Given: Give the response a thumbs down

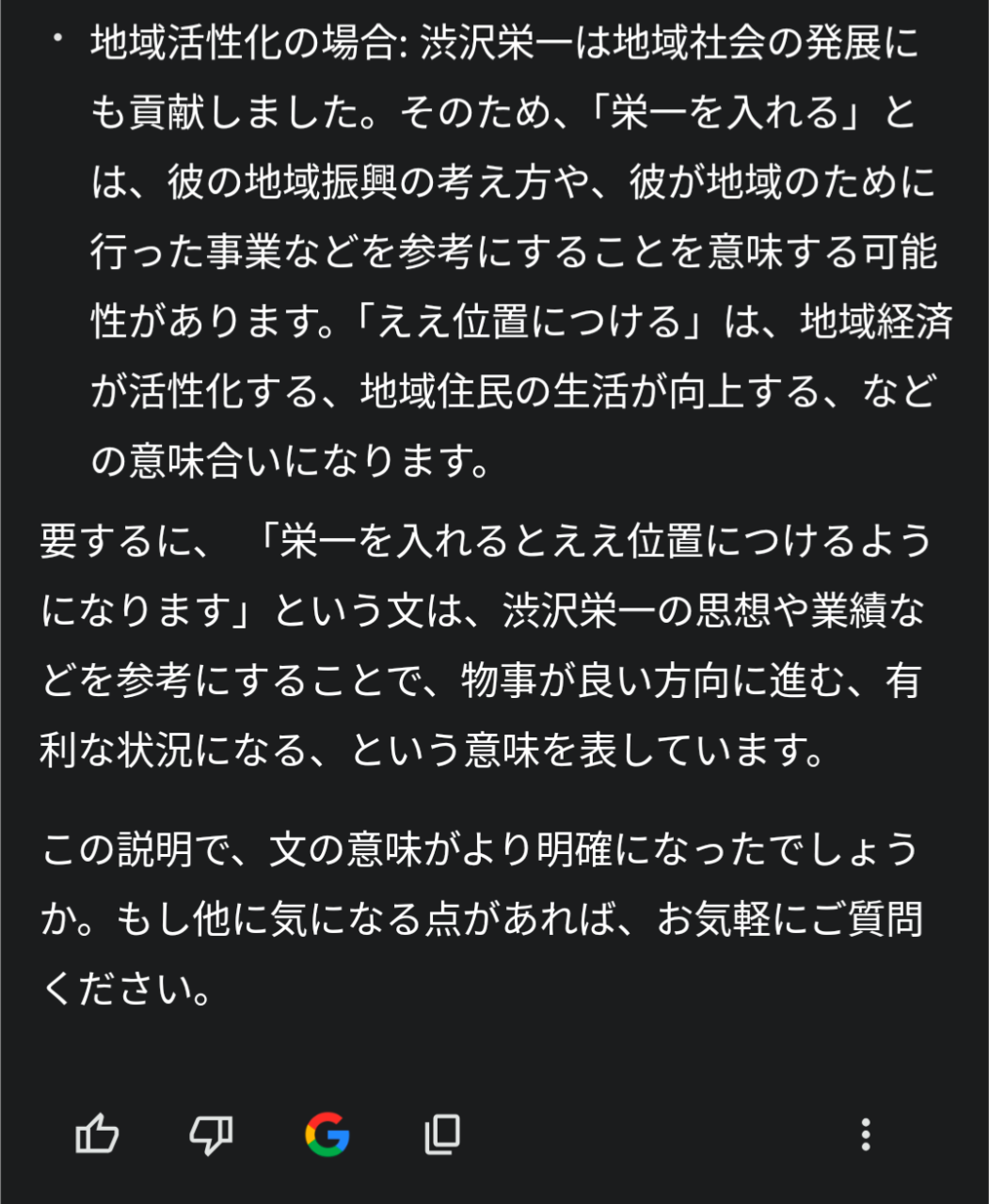Looking at the screenshot, I should point(211,1135).
